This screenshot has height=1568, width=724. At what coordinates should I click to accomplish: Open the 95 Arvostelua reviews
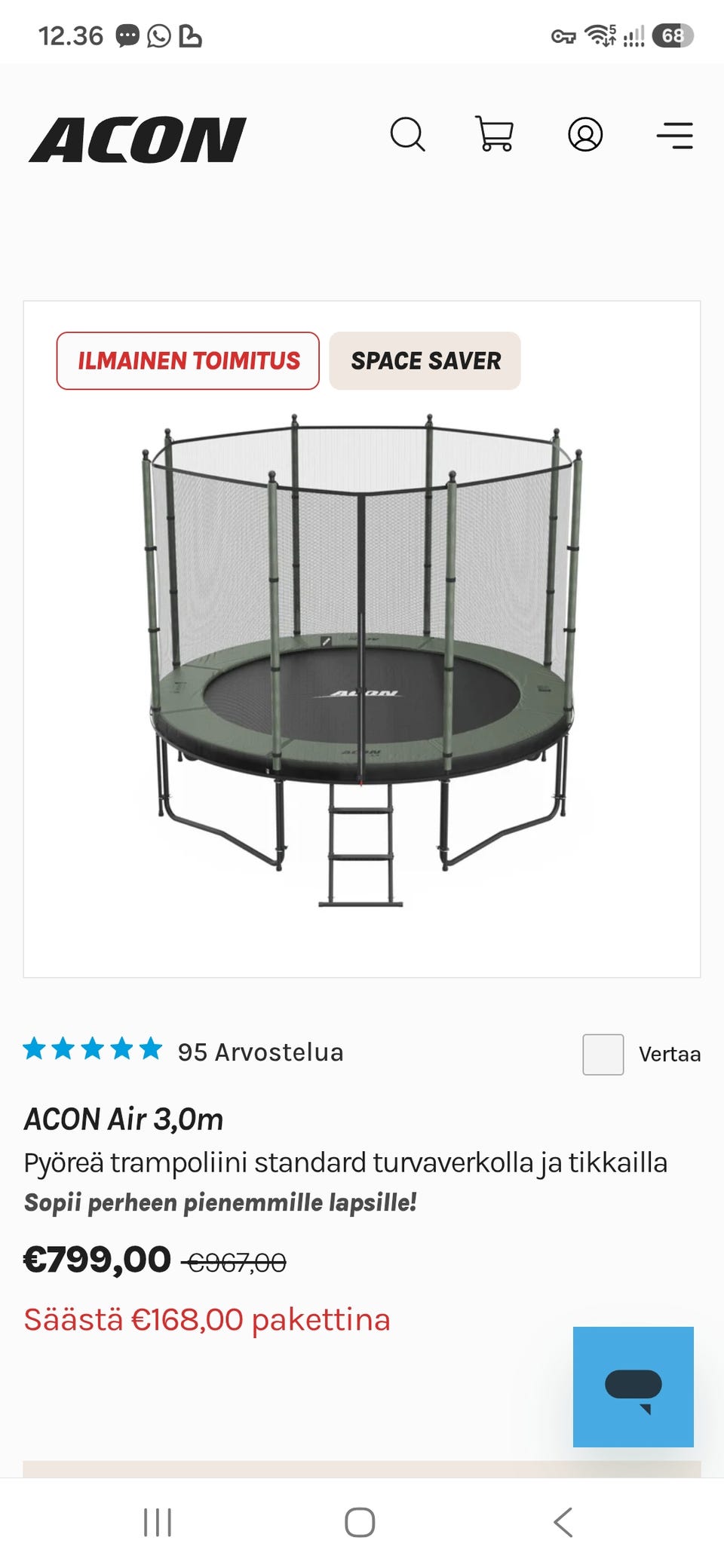260,1052
